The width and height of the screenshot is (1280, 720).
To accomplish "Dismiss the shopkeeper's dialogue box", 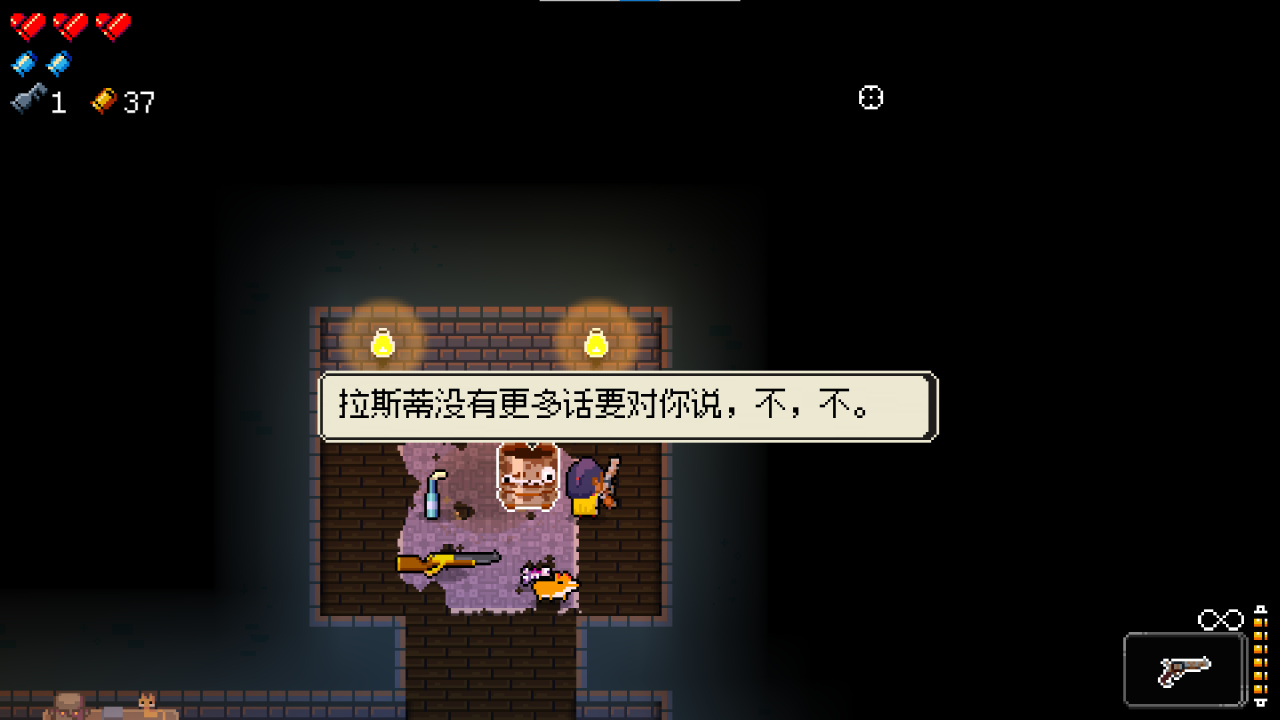I will pos(627,407).
